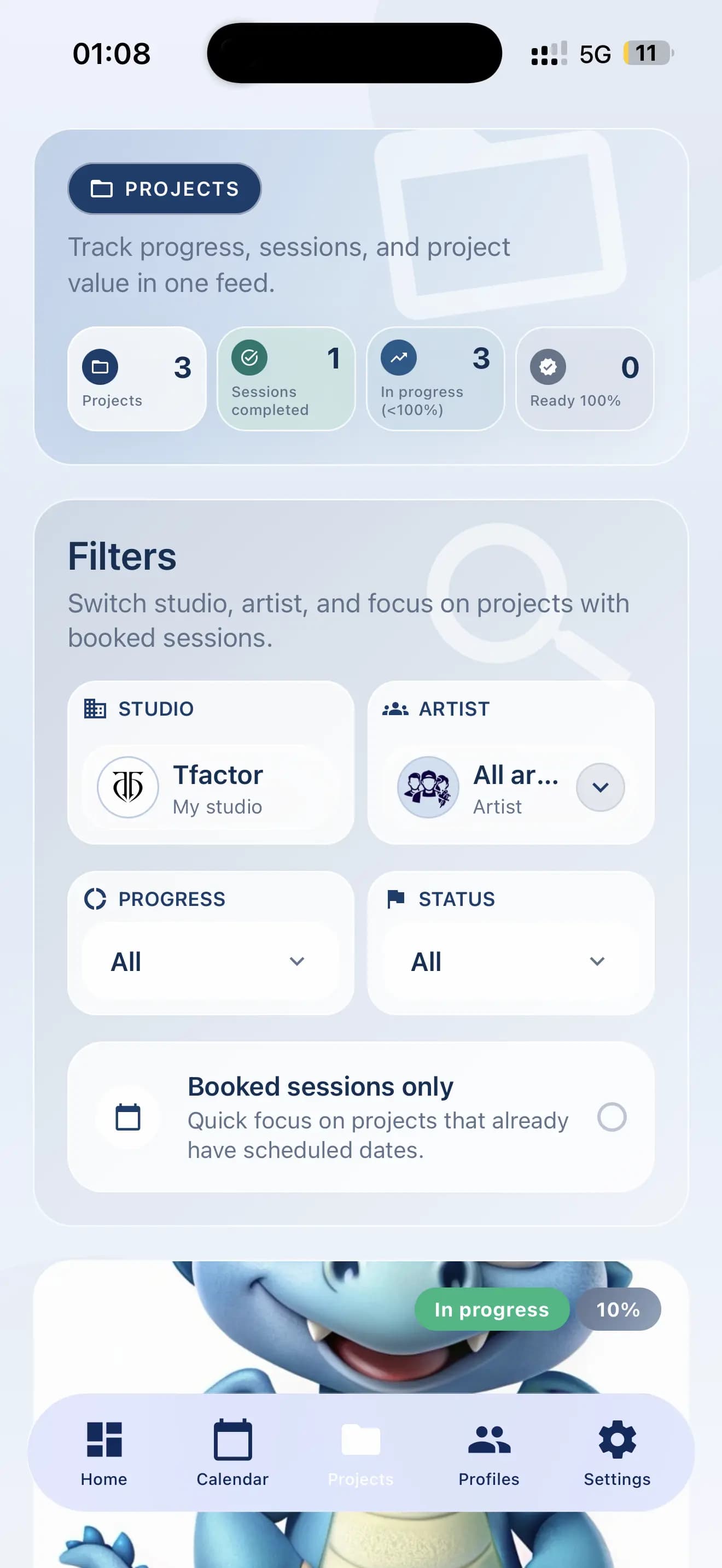Open the Progress filter dropdown
Viewport: 722px width, 1568px height.
click(x=211, y=962)
